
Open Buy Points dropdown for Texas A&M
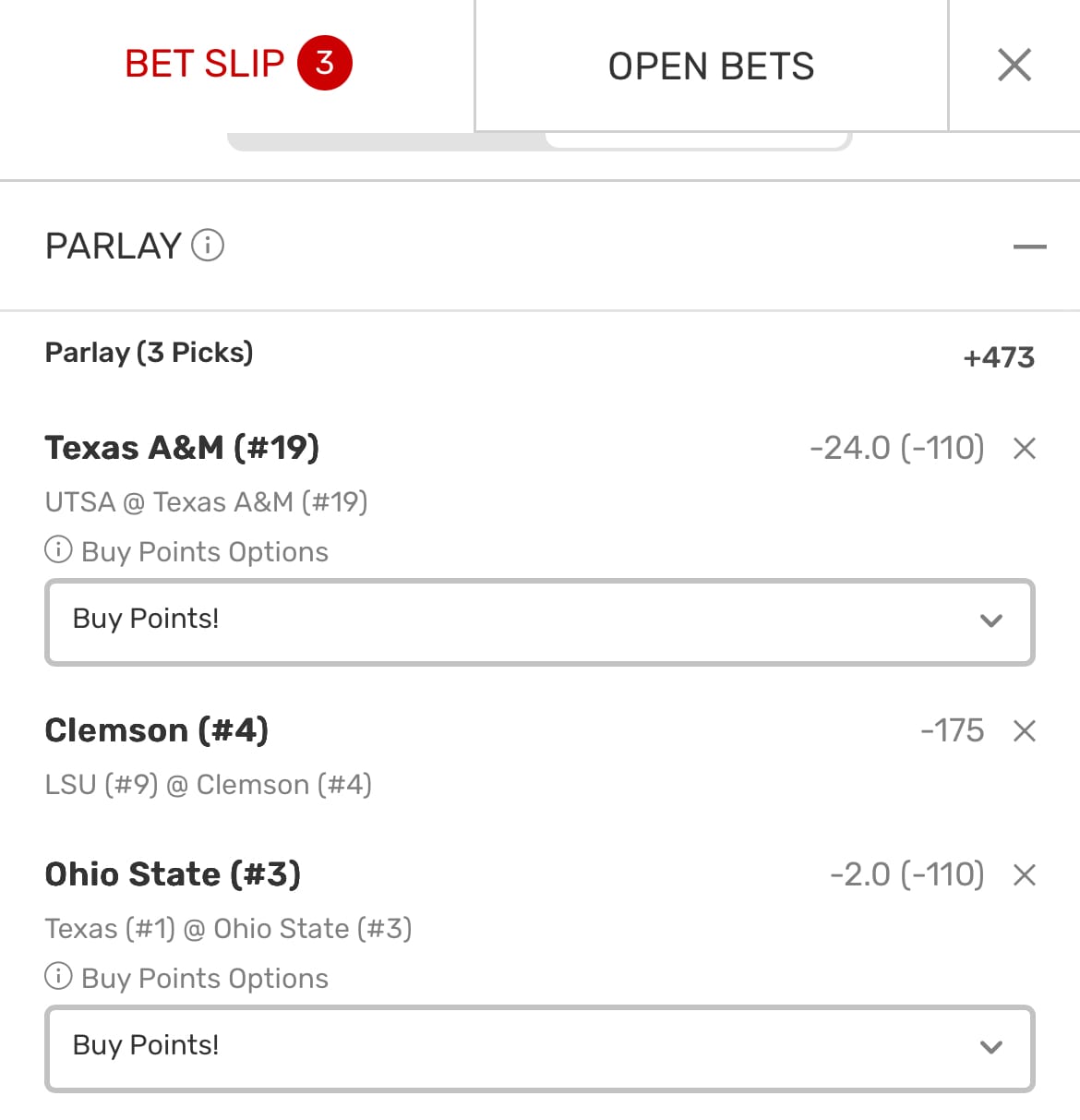[x=539, y=621]
